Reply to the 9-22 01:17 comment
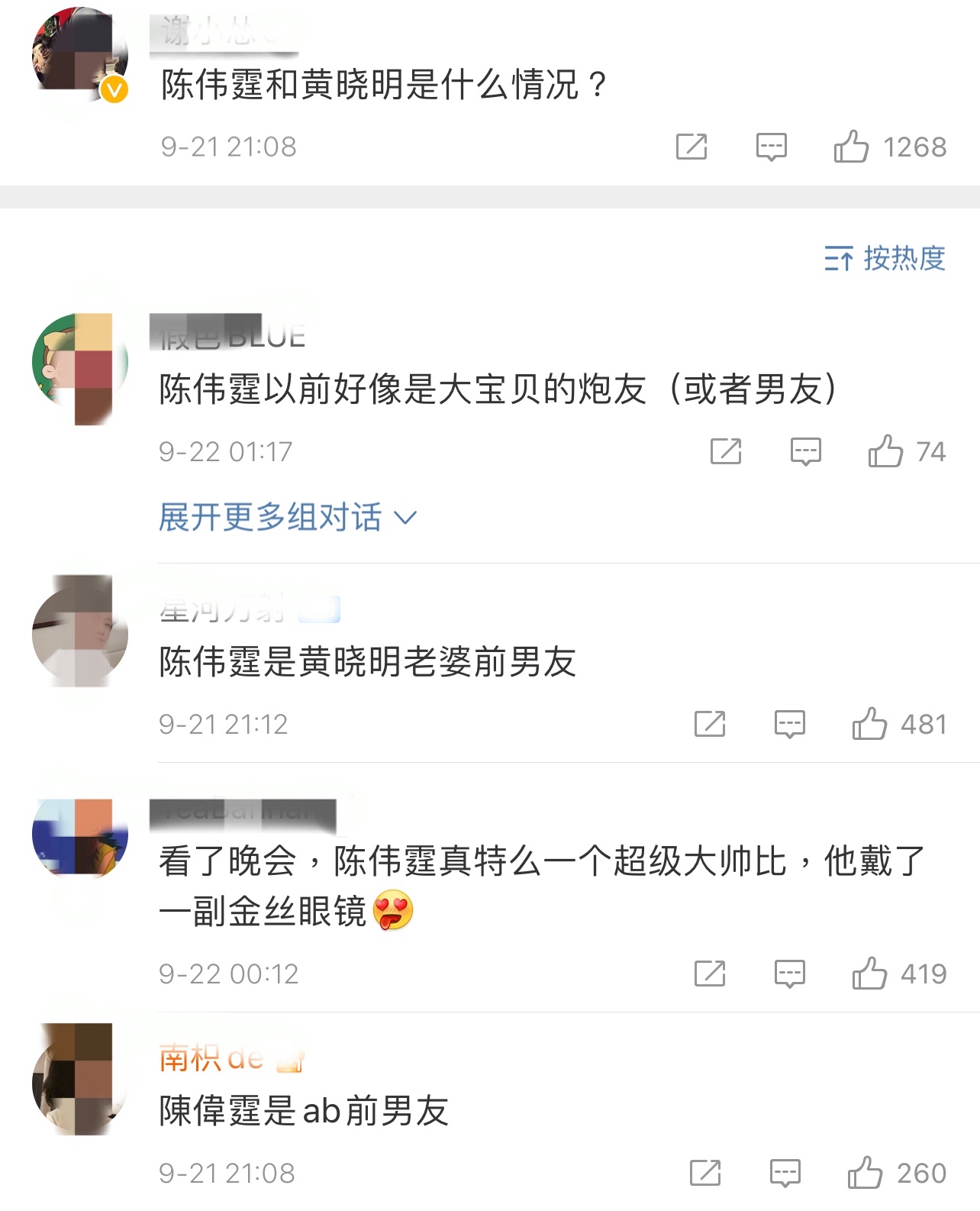 tap(805, 451)
